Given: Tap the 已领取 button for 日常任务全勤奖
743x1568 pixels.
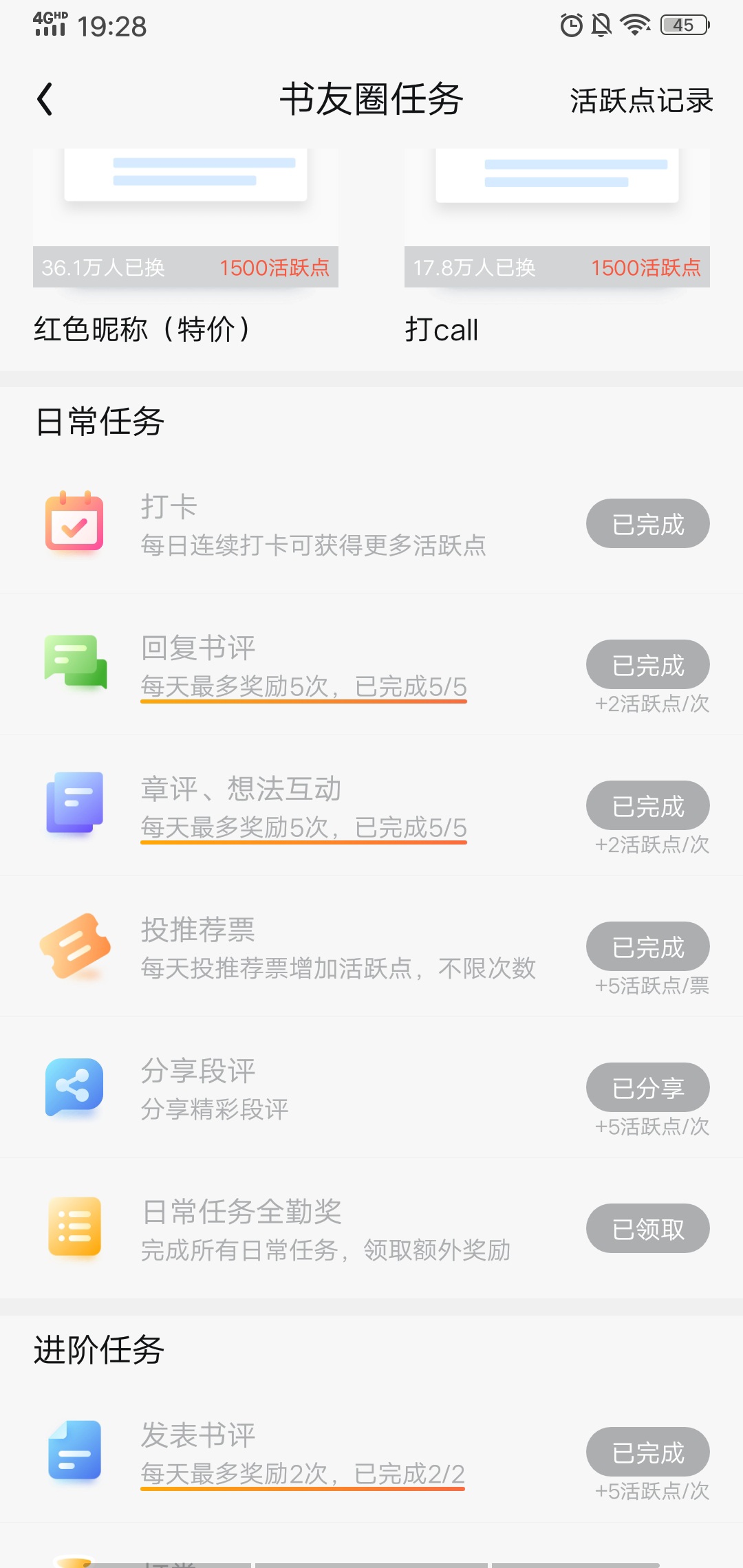Looking at the screenshot, I should tap(648, 1228).
